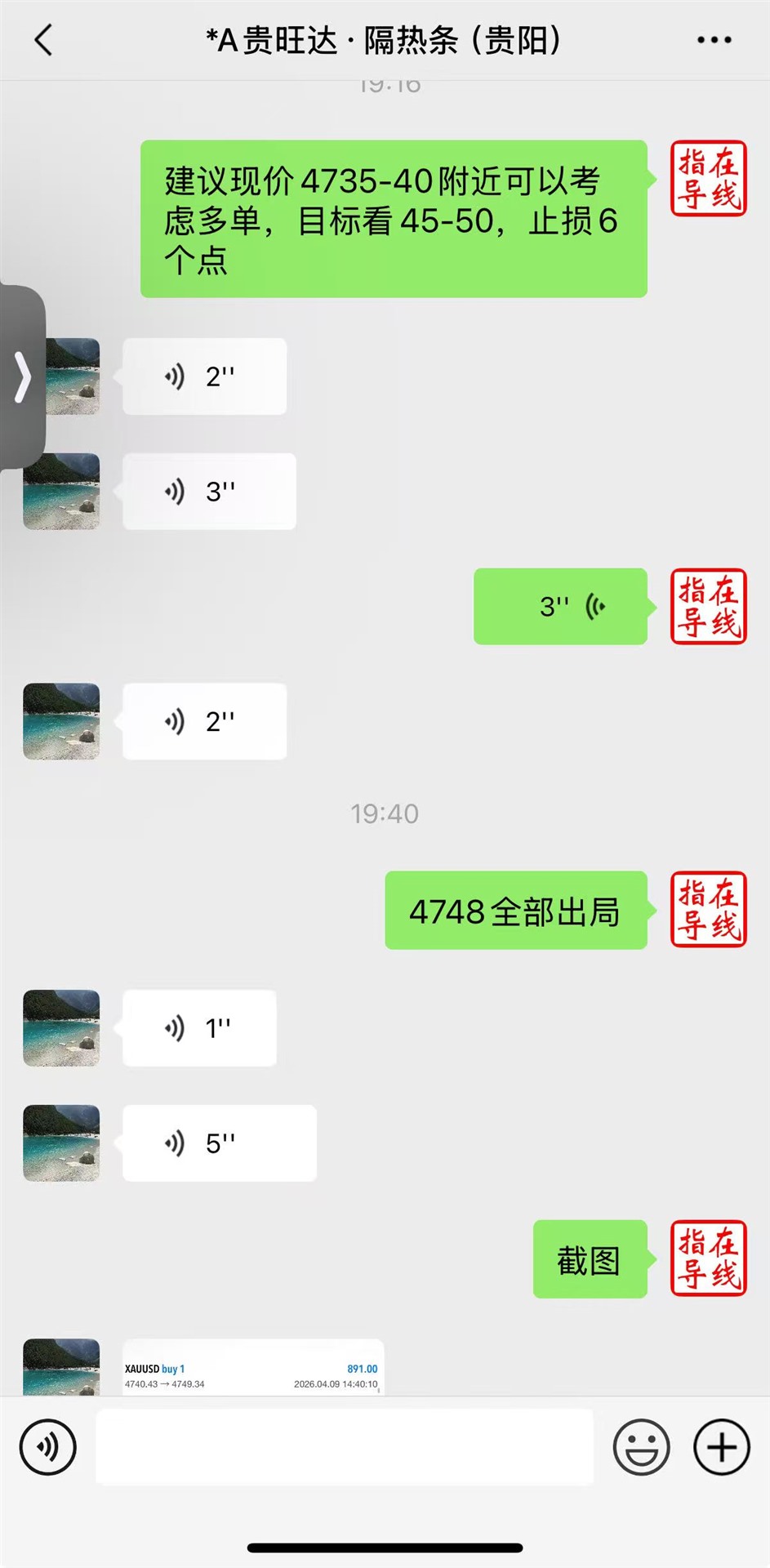Viewport: 770px width, 1568px height.
Task: Open the lake avatar beside the 5'' message
Action: tap(61, 1143)
